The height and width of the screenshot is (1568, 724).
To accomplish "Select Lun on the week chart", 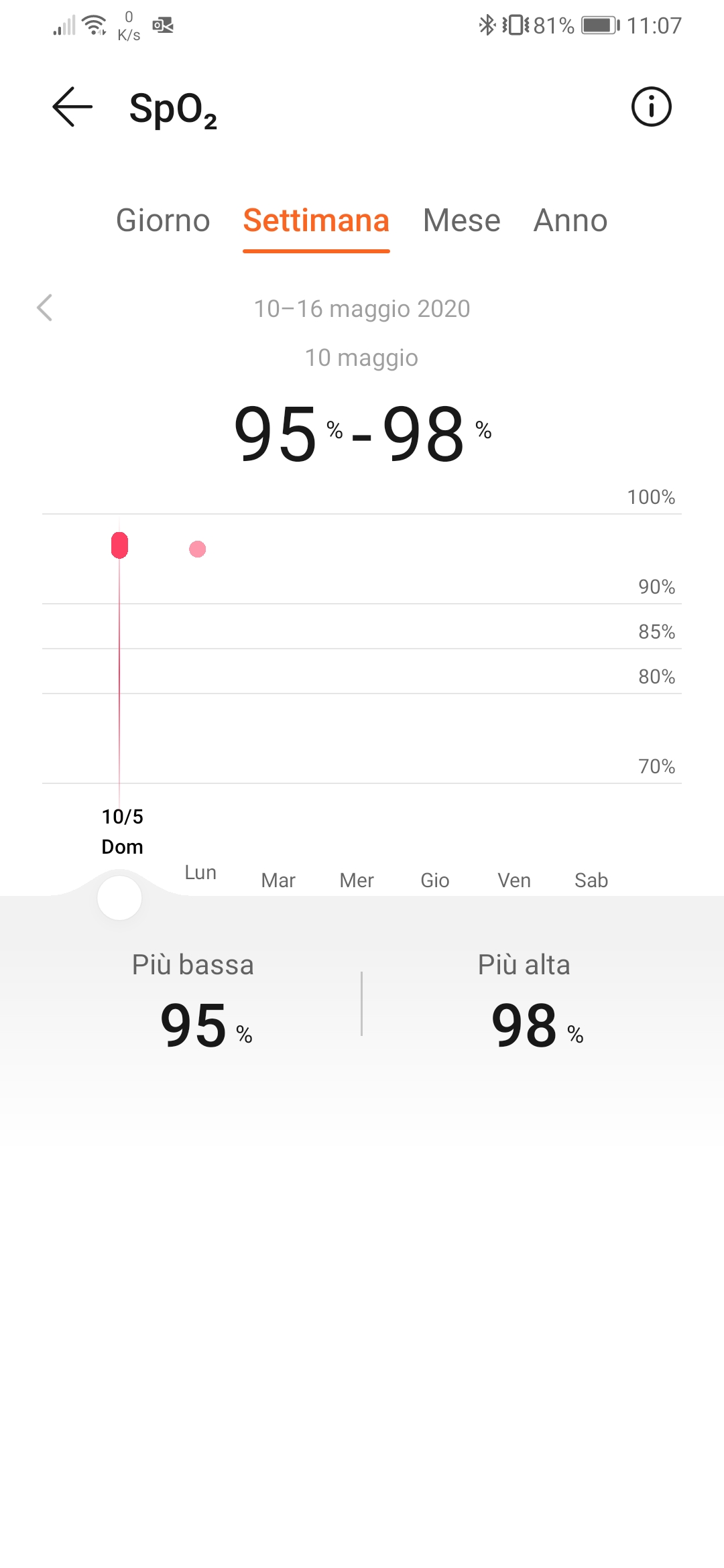I will (x=200, y=872).
